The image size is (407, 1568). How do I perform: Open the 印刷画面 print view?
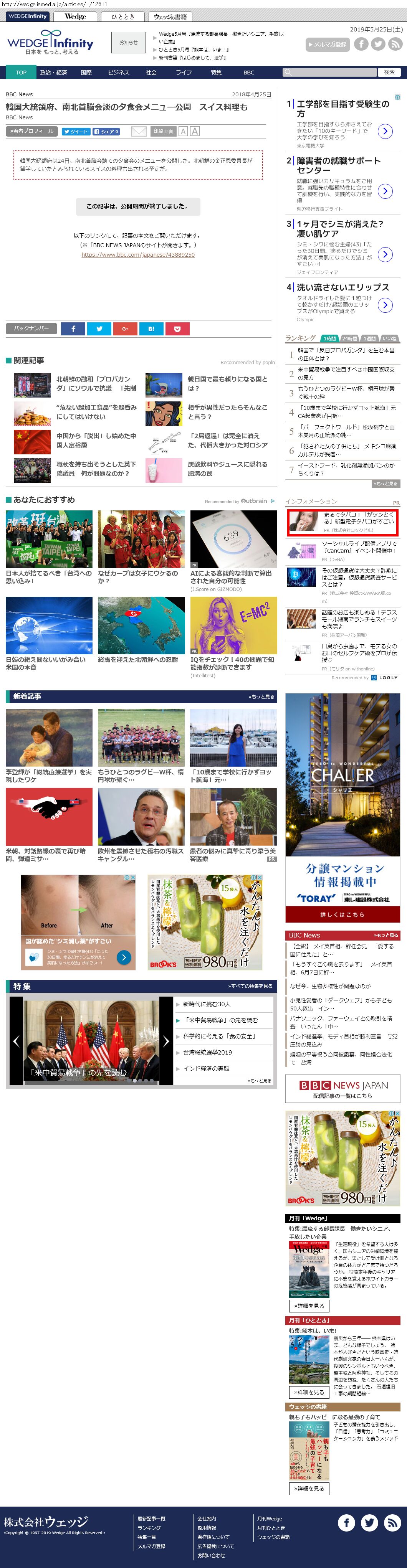click(x=163, y=132)
